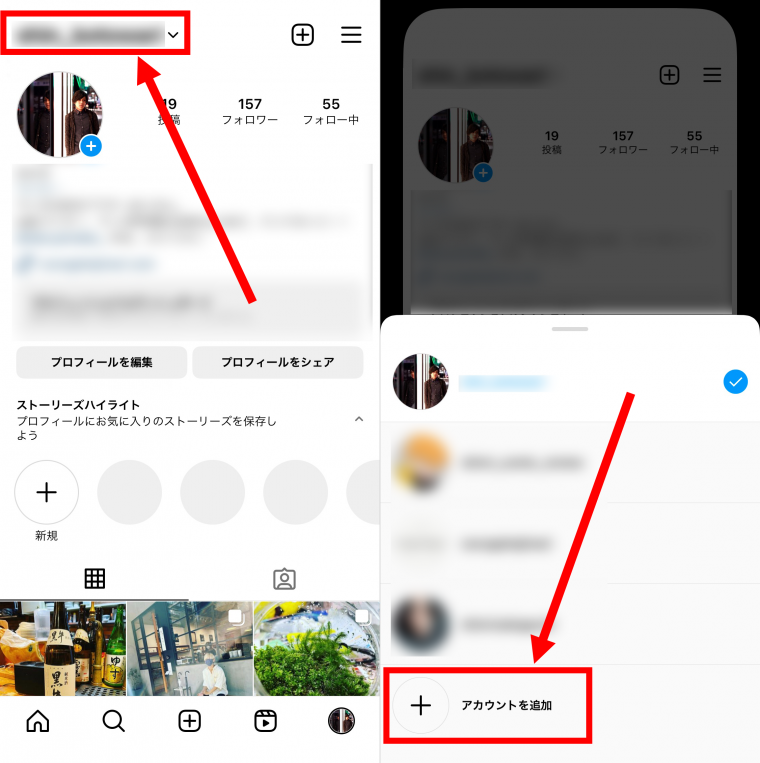Open the Search tab in bottom bar

pos(114,720)
